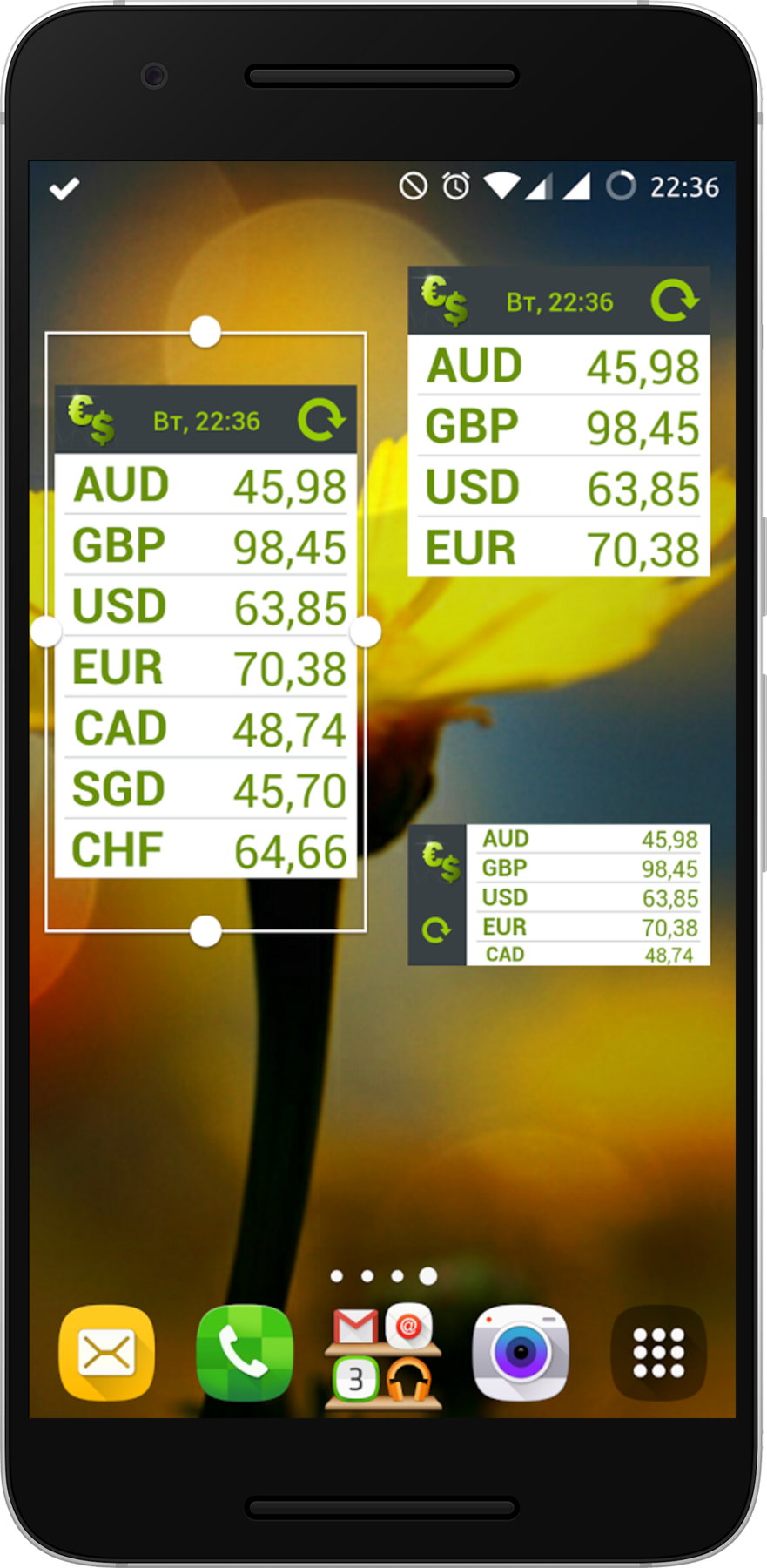Open the app drawer grid
Viewport: 767px width, 1568px height.
(658, 1353)
